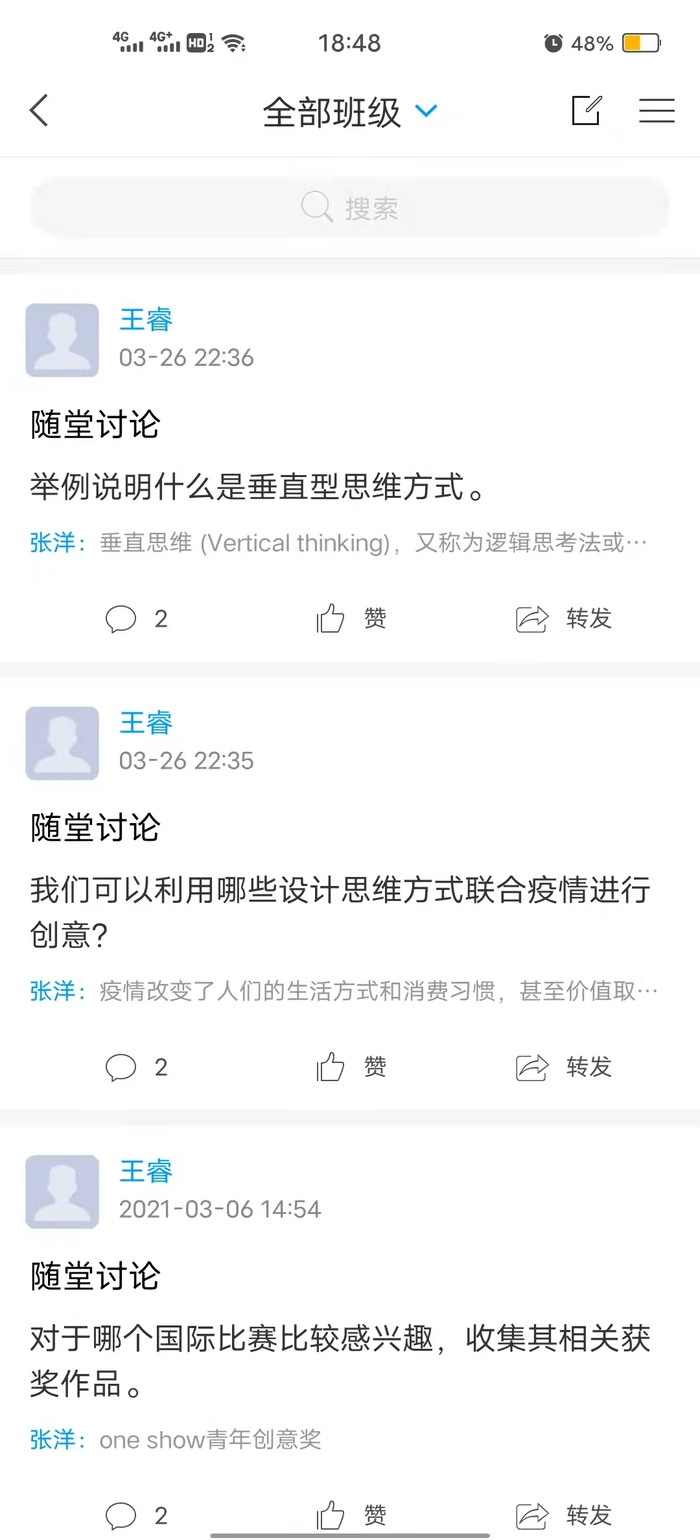Share the 垂直型思维方式 discussion via 转发
The height and width of the screenshot is (1540, 700).
tap(563, 619)
